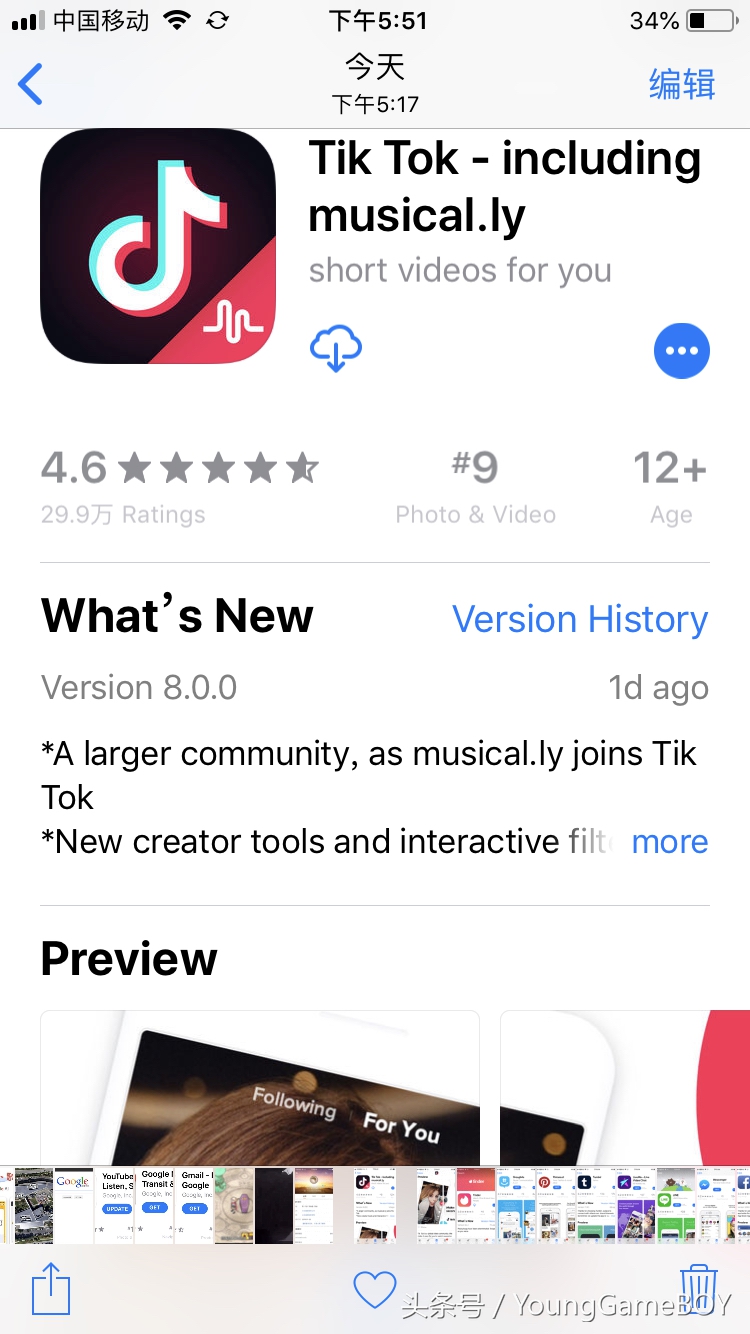Open the Tinder screenshot thumbnail
Screen dimensions: 750x1334
click(x=476, y=1205)
